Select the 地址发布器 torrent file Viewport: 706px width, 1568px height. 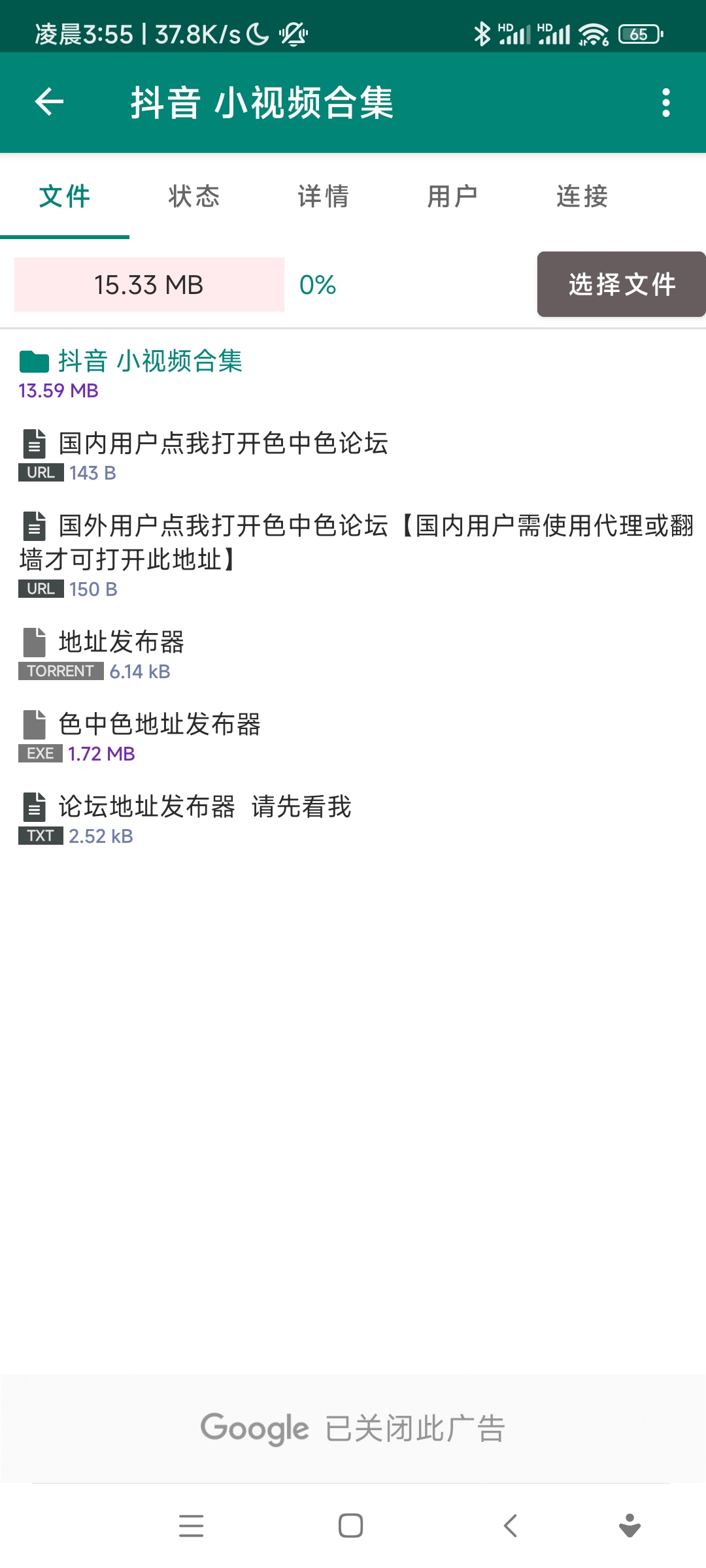353,655
